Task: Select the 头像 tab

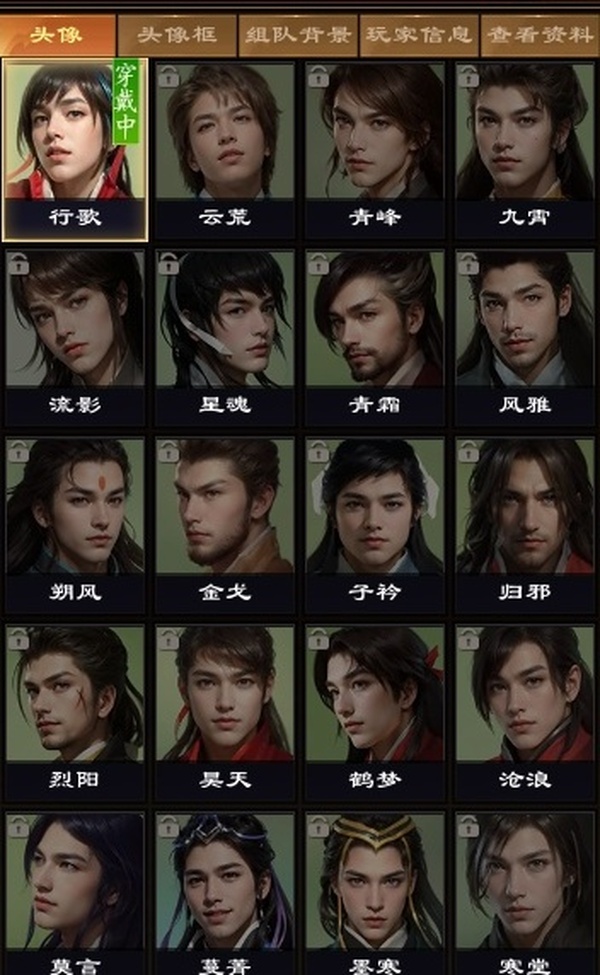Action: tap(56, 35)
